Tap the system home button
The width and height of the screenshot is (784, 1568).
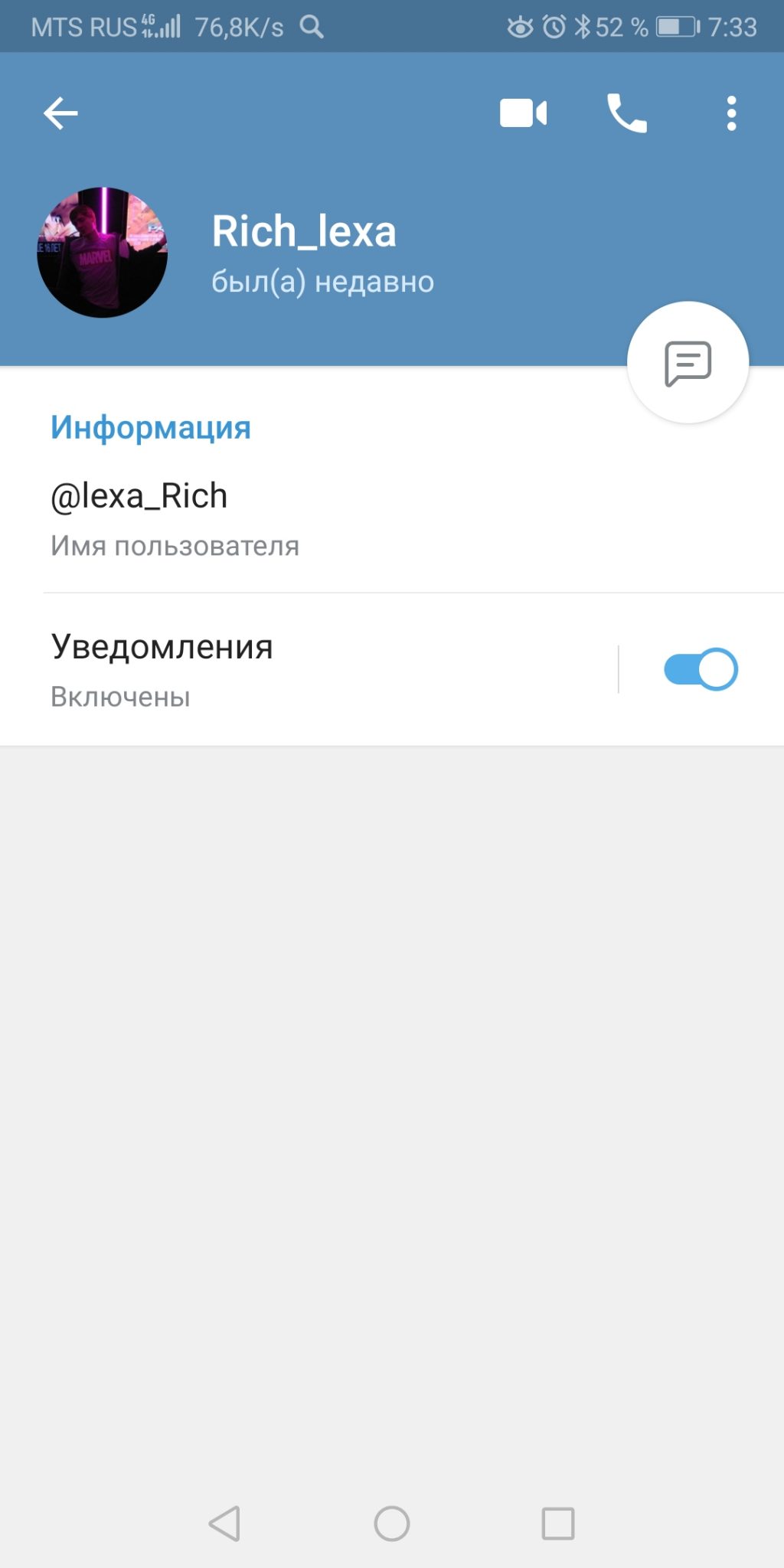tap(392, 1524)
